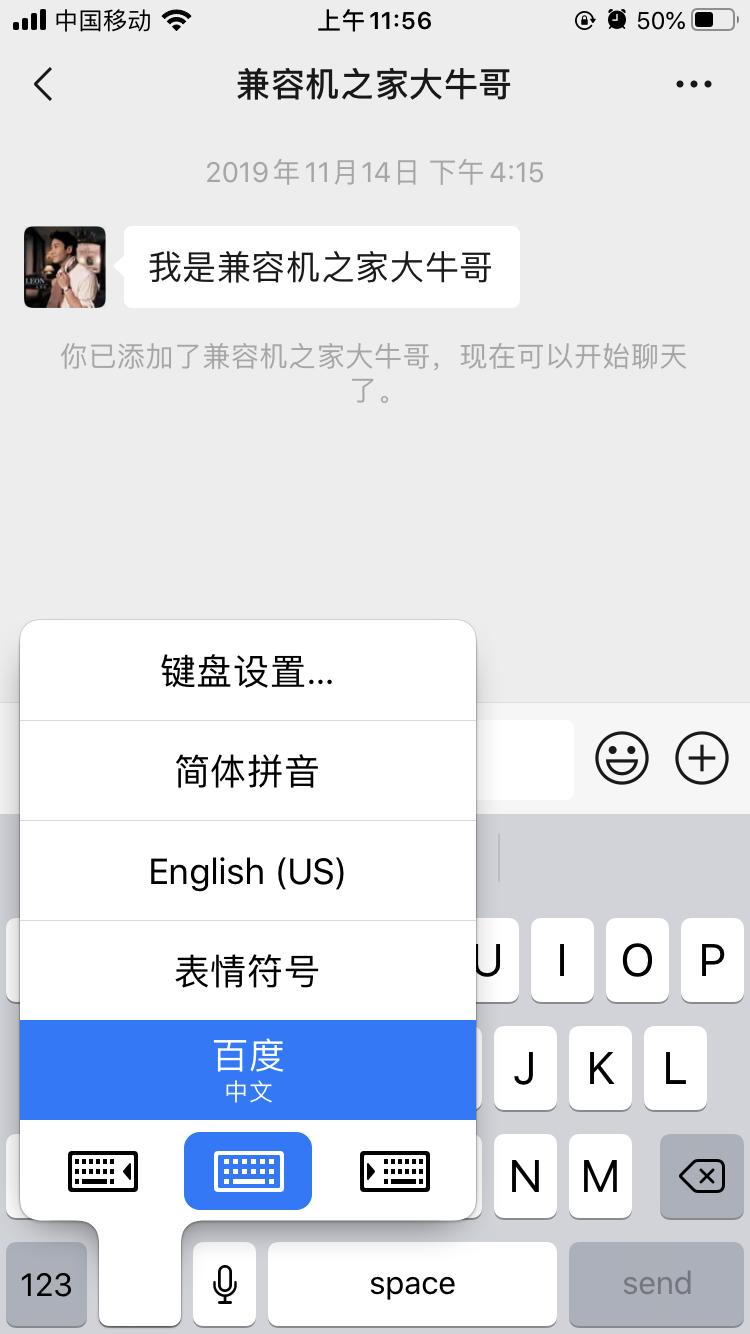Switch keyboard to 简体拼音 input
This screenshot has height=1334, width=750.
click(x=247, y=770)
